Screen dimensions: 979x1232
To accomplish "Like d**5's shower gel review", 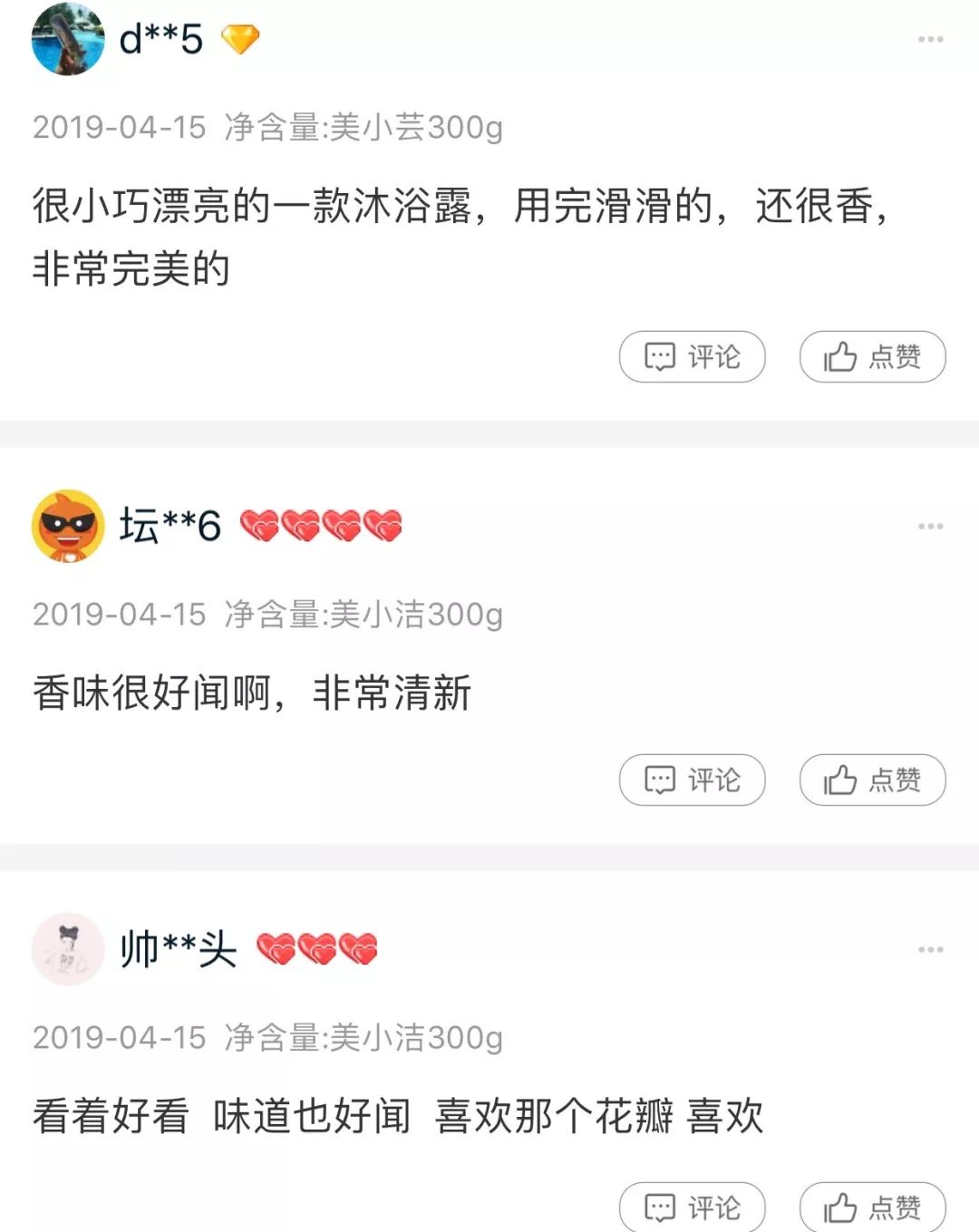I will [x=872, y=357].
